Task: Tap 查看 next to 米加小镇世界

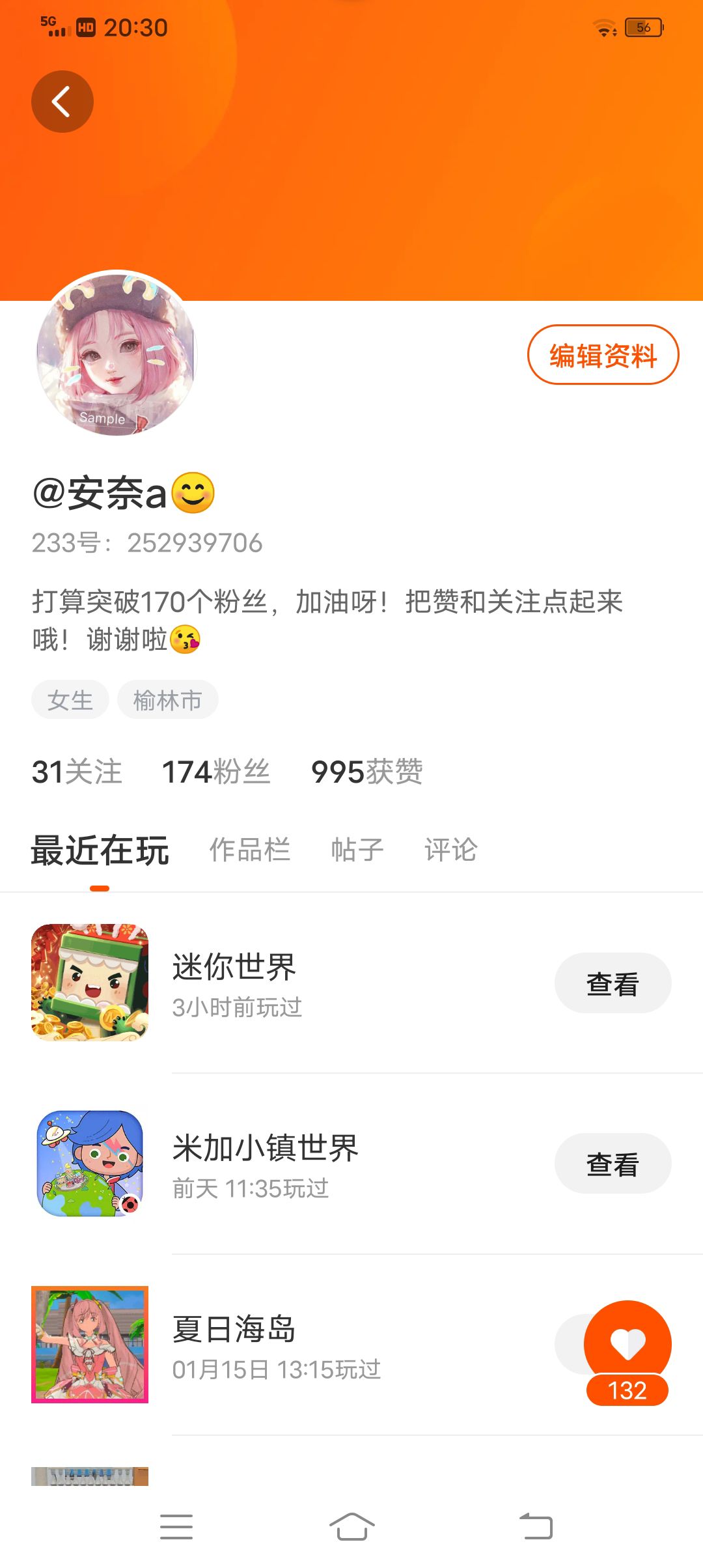Action: coord(612,1164)
